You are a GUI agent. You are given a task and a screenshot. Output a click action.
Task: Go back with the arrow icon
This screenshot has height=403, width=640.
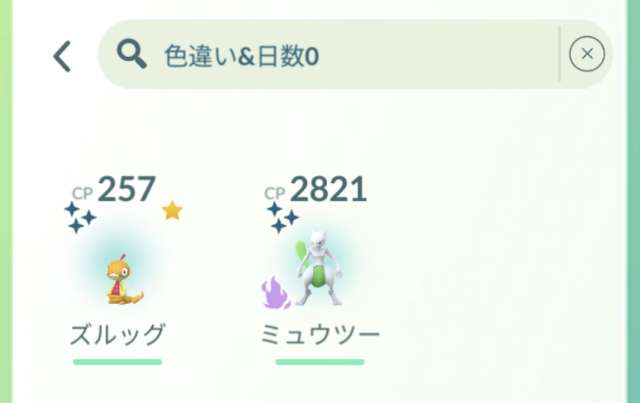62,56
